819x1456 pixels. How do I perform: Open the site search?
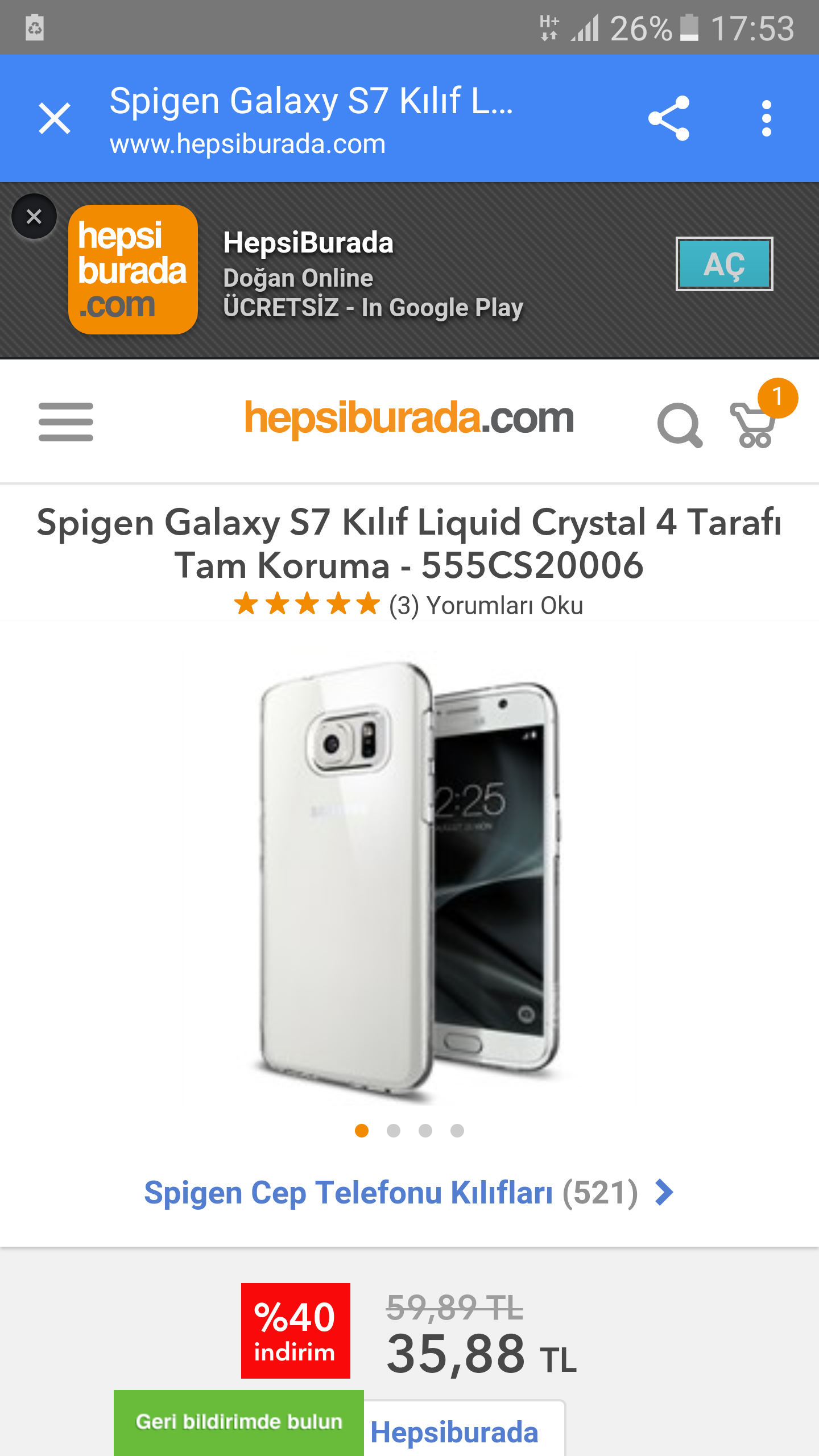[679, 424]
